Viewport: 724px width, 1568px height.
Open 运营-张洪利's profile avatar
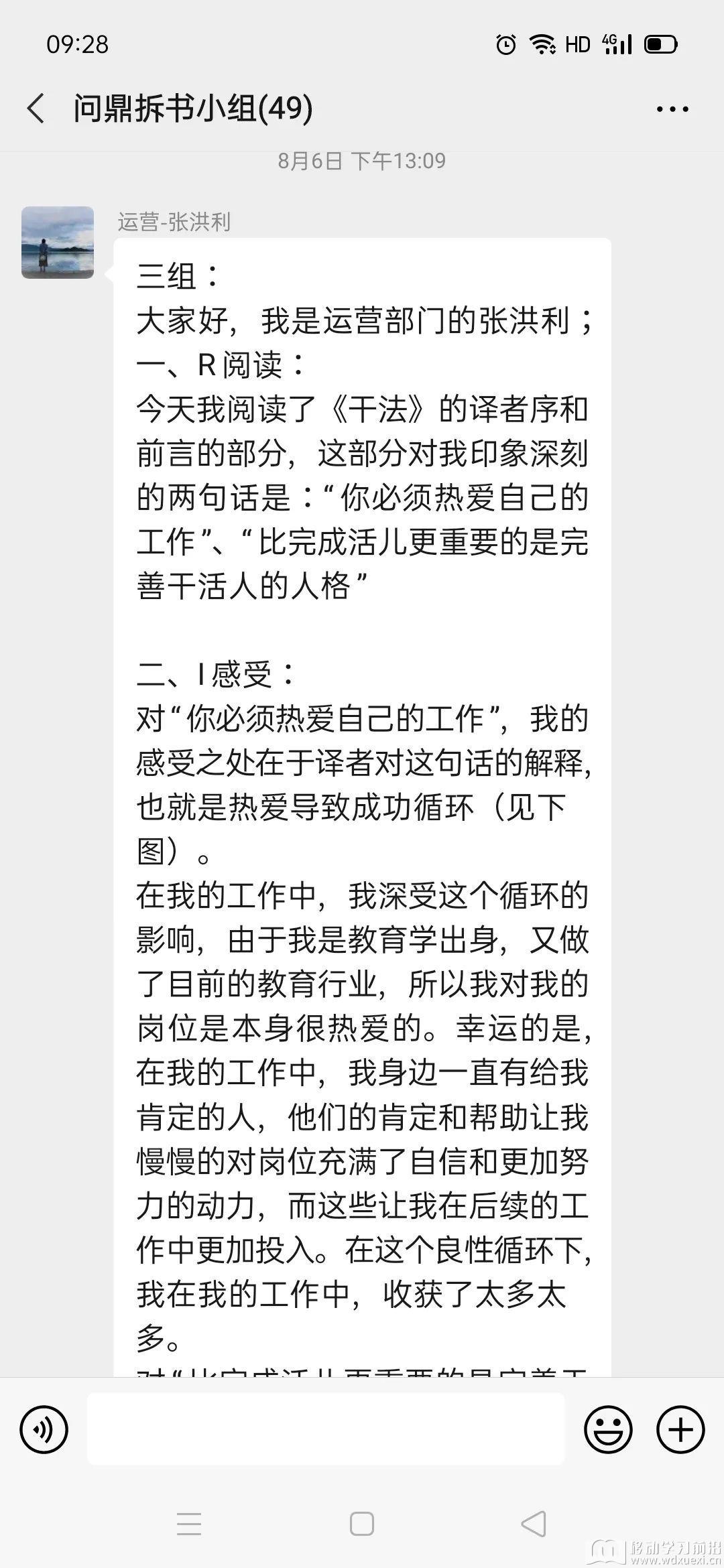[x=58, y=243]
